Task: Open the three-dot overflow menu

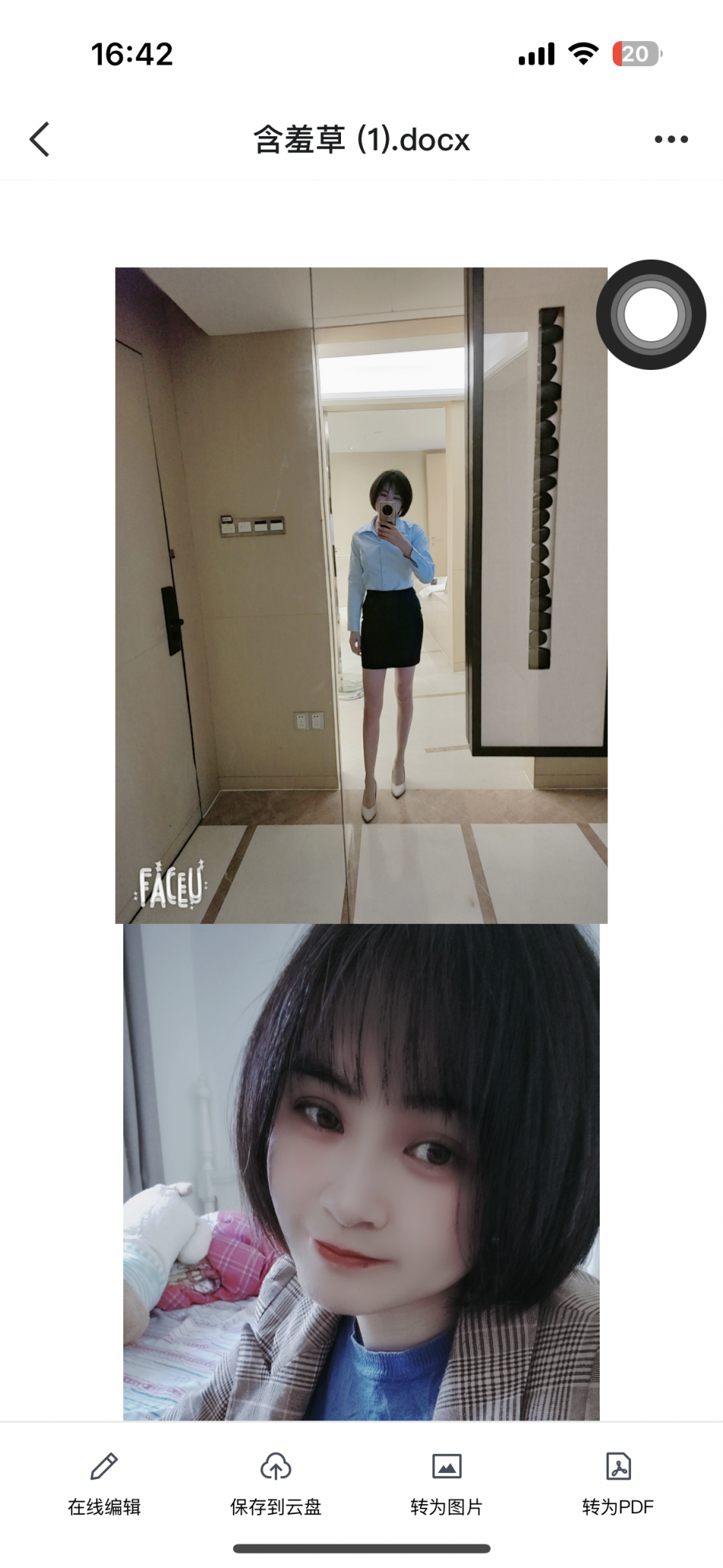Action: 670,140
